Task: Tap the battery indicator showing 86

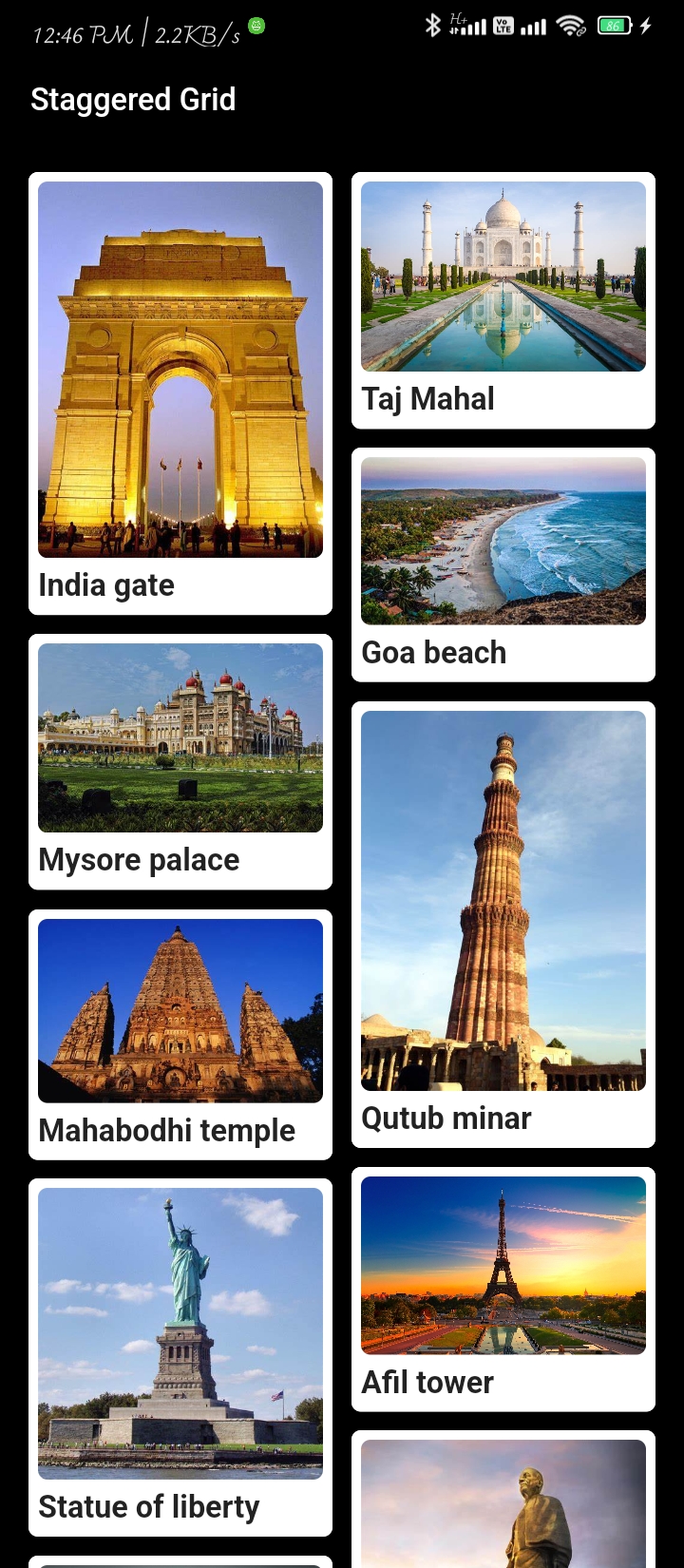Action: pos(614,26)
